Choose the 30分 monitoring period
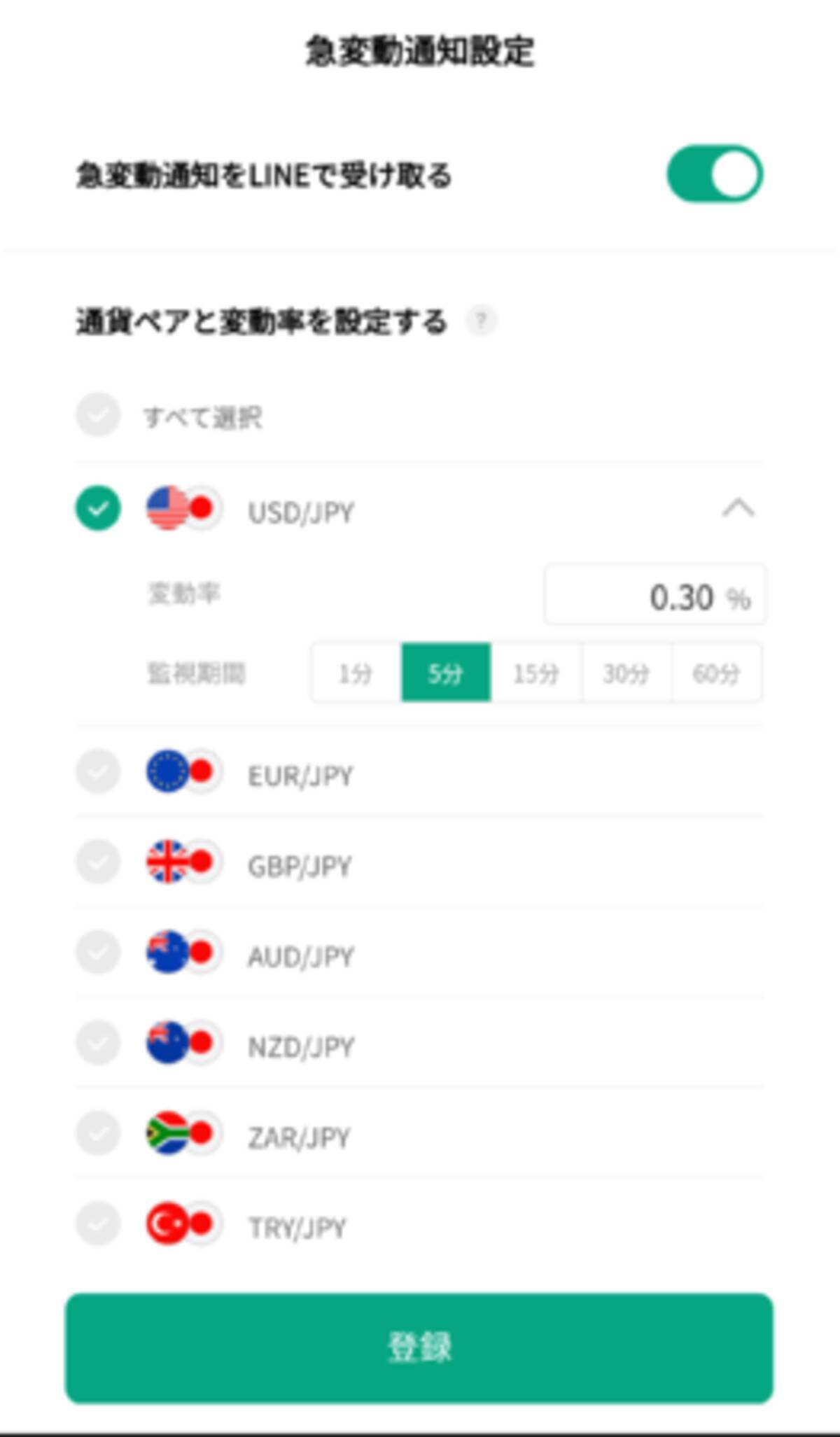Image resolution: width=840 pixels, height=1437 pixels. [x=626, y=673]
